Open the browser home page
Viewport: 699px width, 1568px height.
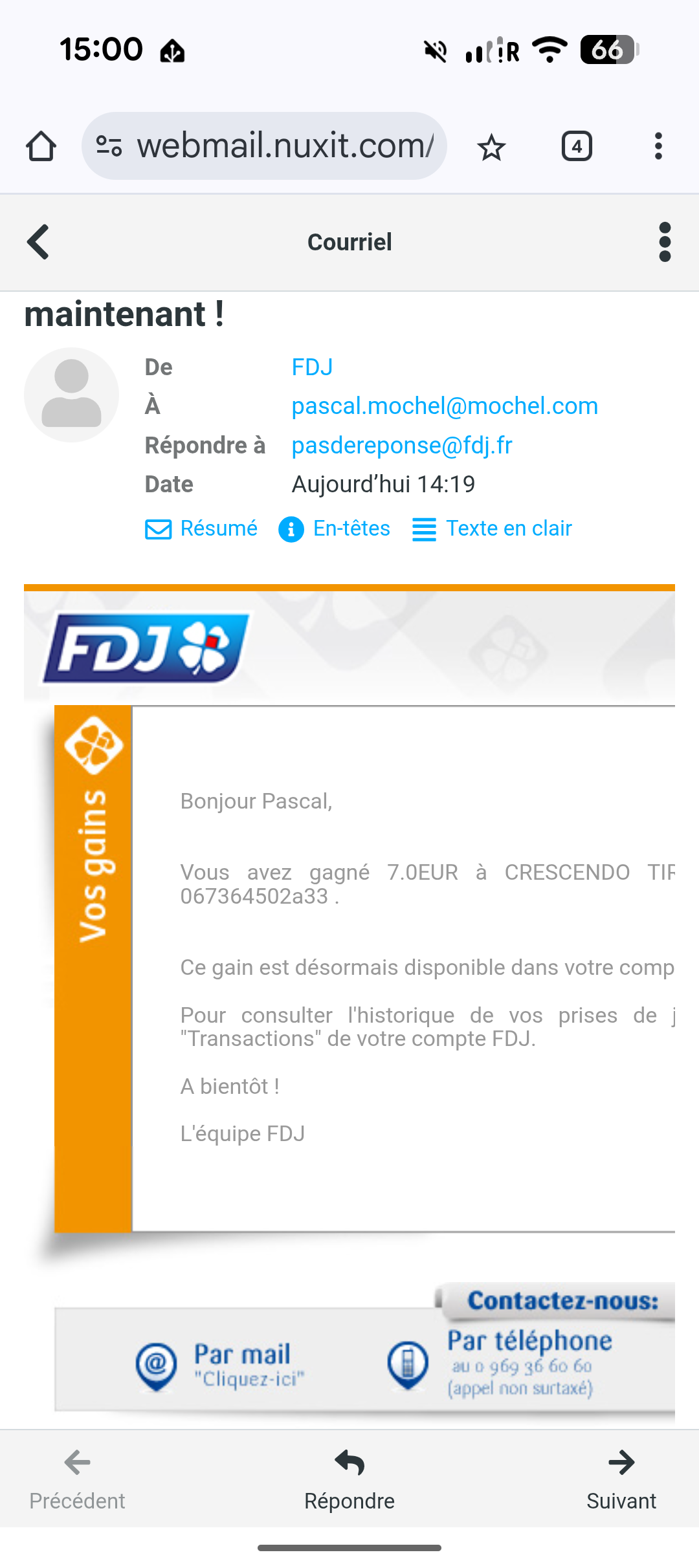coord(41,146)
